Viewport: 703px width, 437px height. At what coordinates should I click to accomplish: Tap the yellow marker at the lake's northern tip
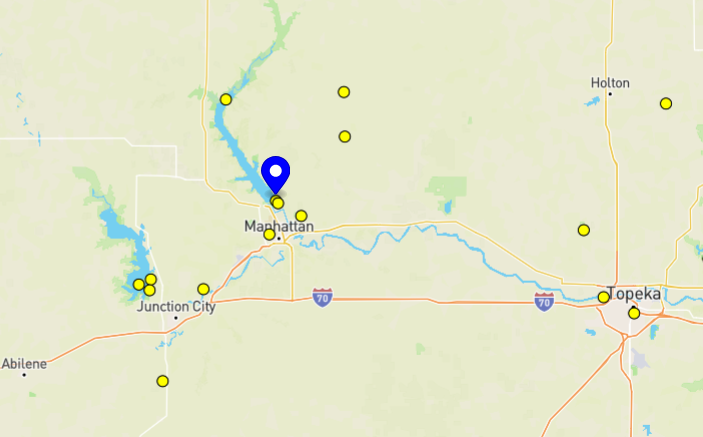click(226, 99)
